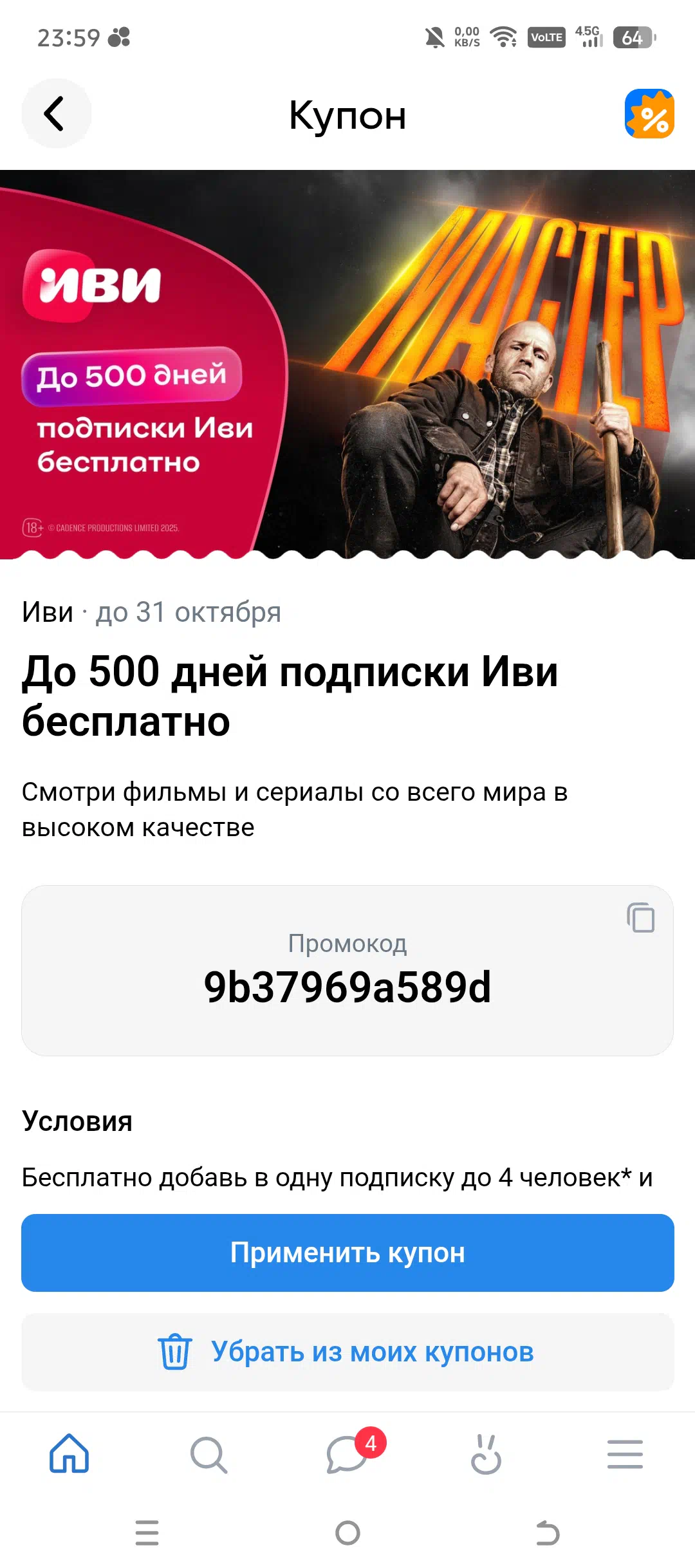695x1568 pixels.
Task: Open the hamburger menu tab
Action: point(625,1454)
